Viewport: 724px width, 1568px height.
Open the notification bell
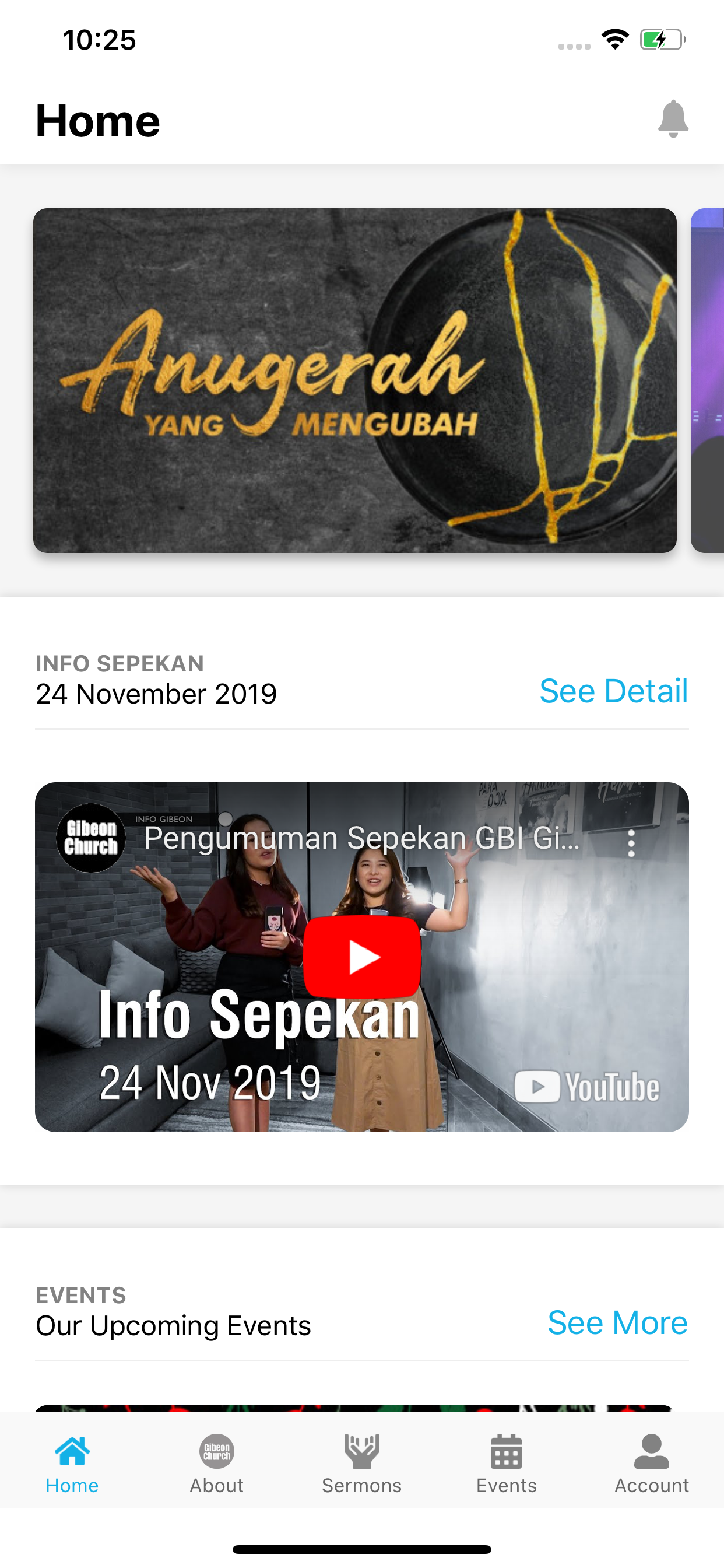pyautogui.click(x=673, y=120)
